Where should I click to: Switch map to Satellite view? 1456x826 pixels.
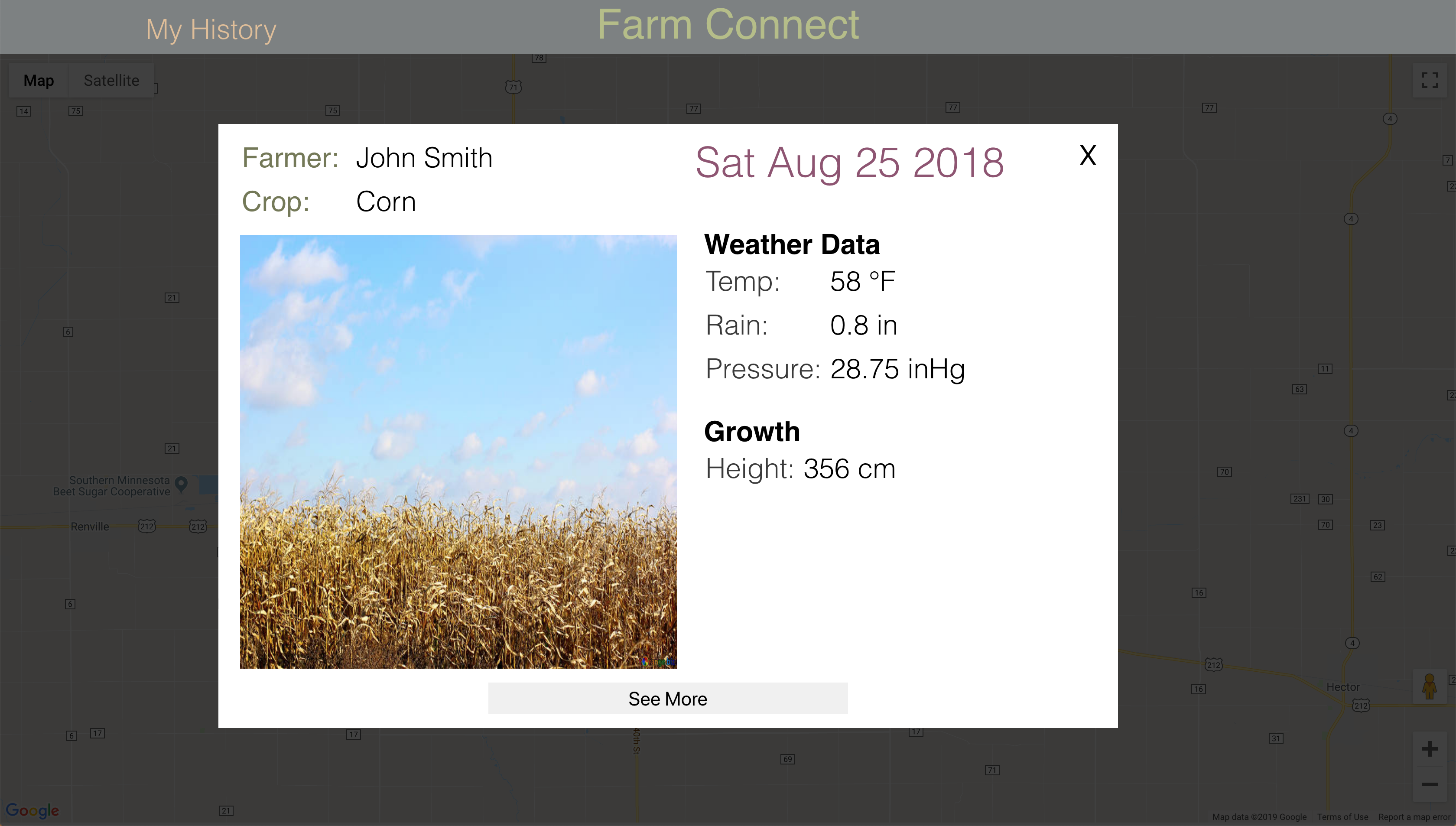[111, 81]
